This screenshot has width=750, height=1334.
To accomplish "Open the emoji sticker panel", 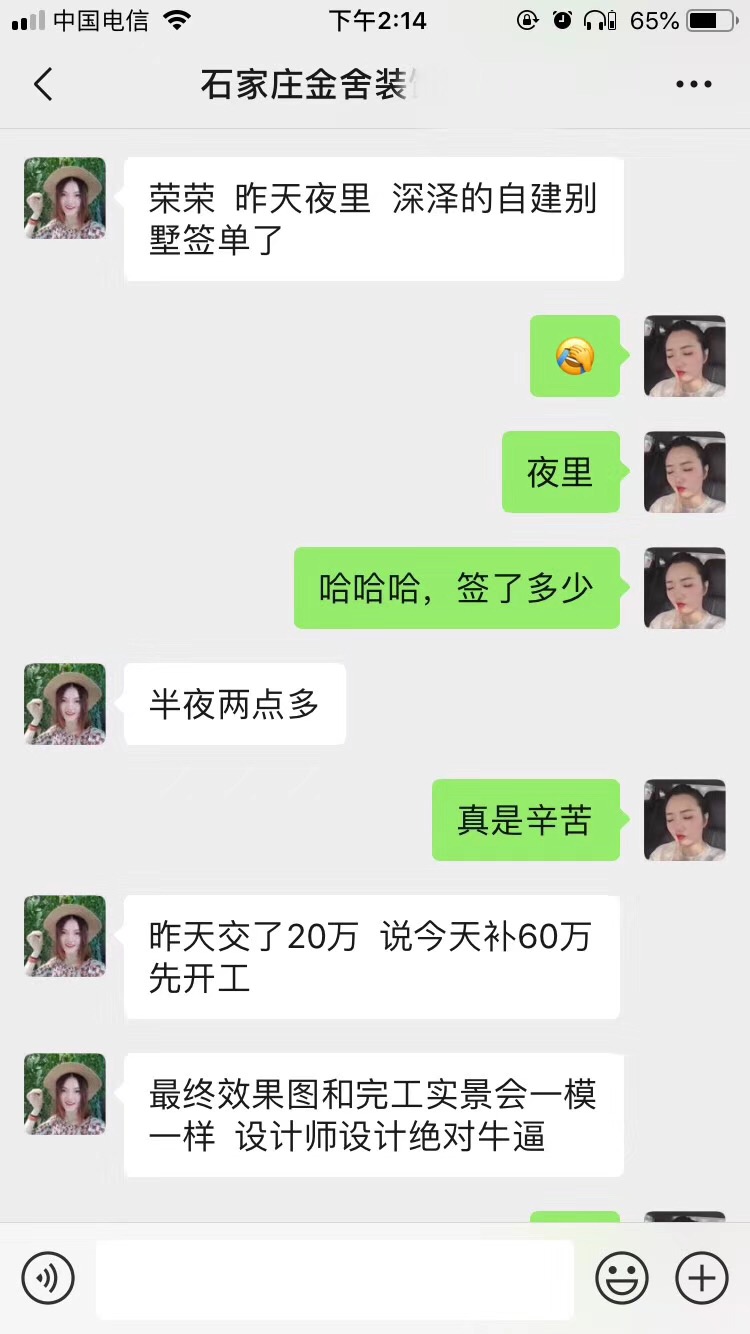I will pyautogui.click(x=622, y=1278).
